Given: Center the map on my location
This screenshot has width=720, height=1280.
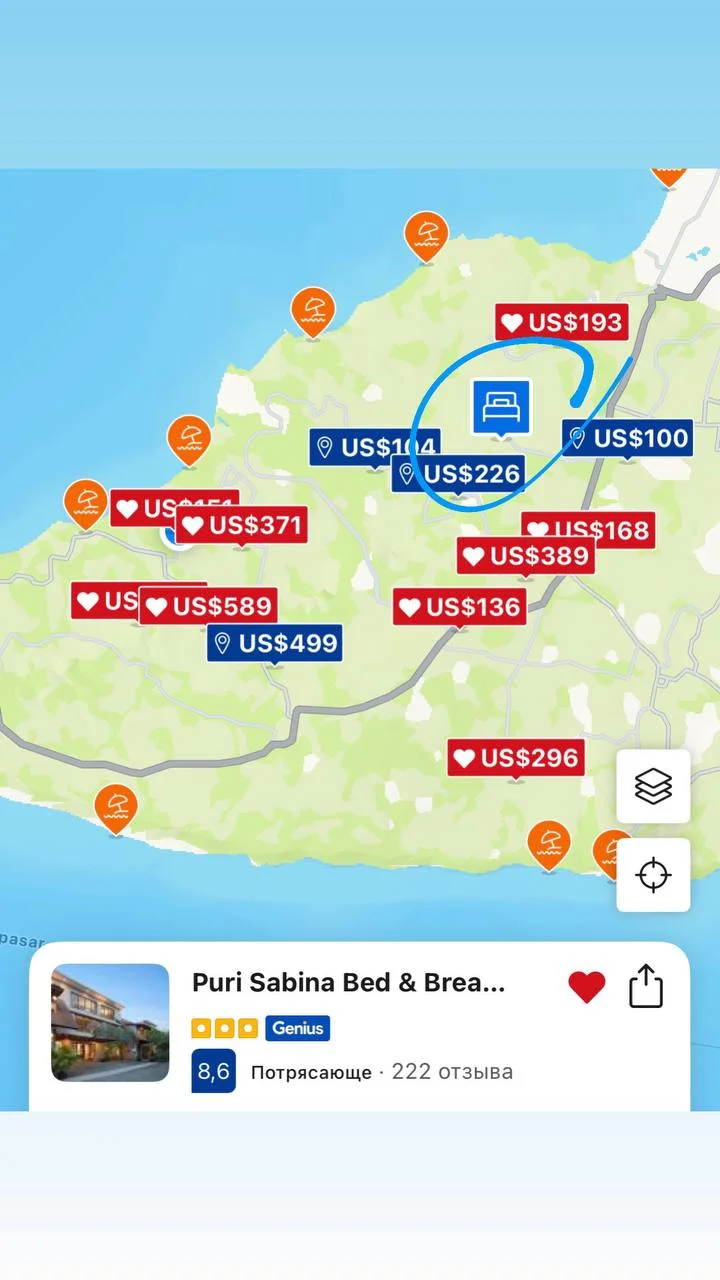Looking at the screenshot, I should 653,875.
